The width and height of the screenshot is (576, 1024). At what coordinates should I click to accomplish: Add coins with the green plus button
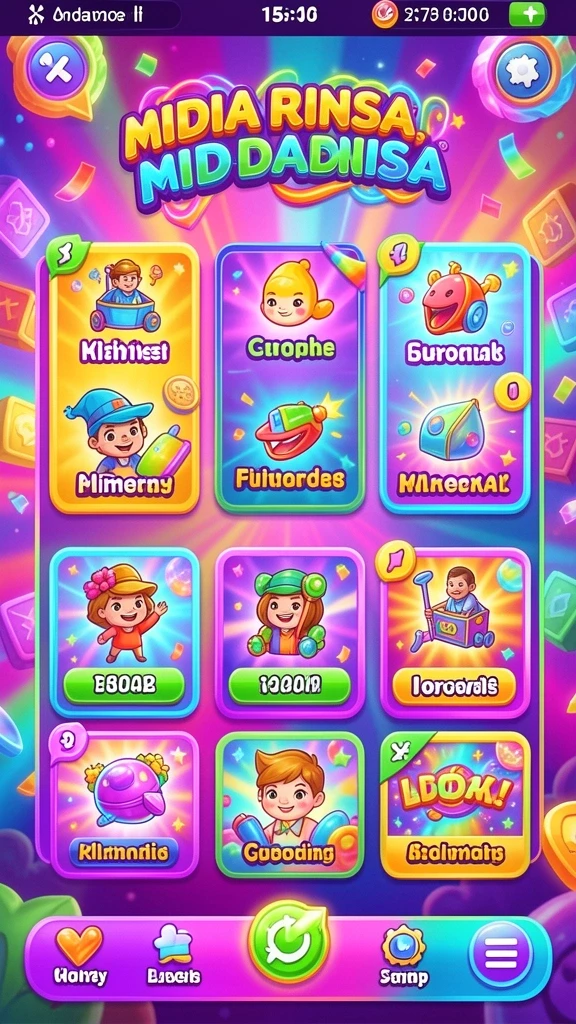526,14
